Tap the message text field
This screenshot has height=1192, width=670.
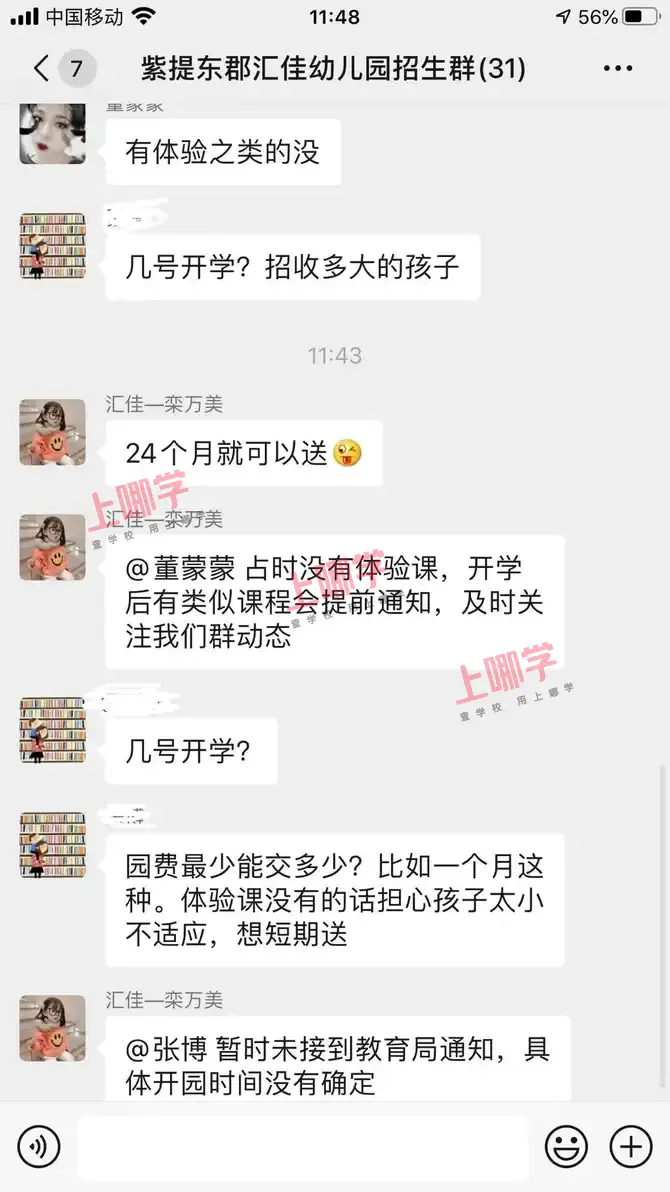[302, 1146]
